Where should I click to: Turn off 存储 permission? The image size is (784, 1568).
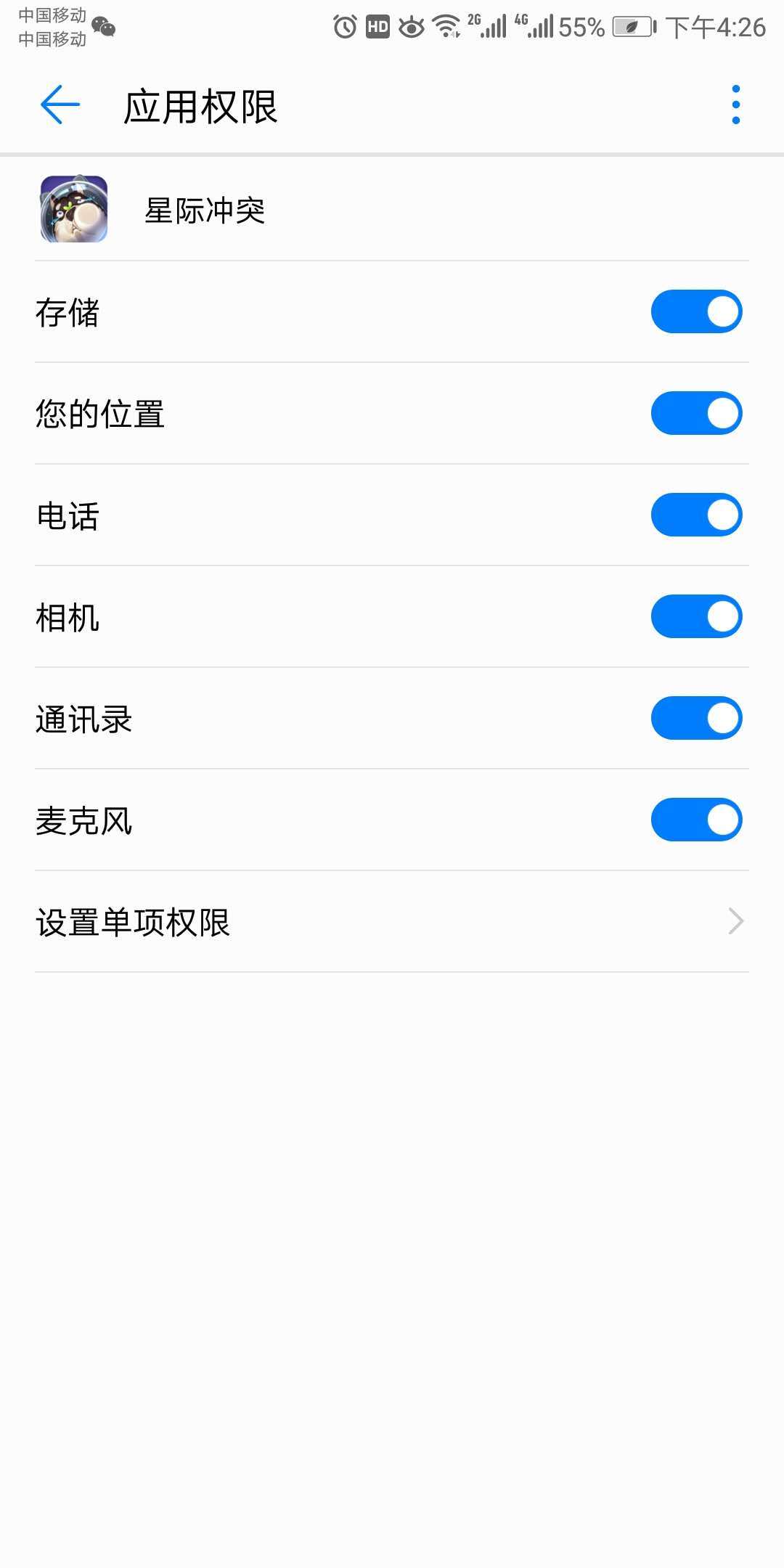[695, 312]
